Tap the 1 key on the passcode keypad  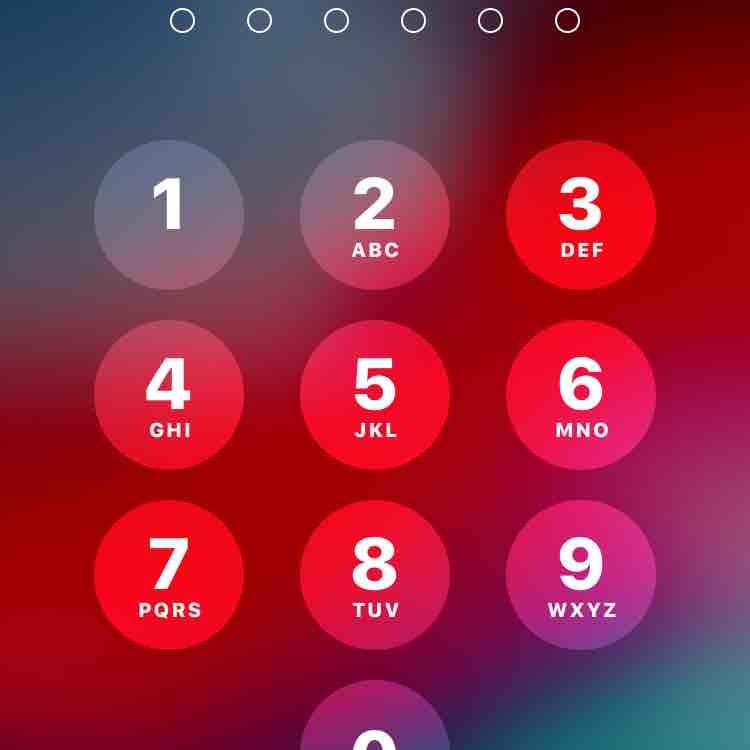coord(169,215)
